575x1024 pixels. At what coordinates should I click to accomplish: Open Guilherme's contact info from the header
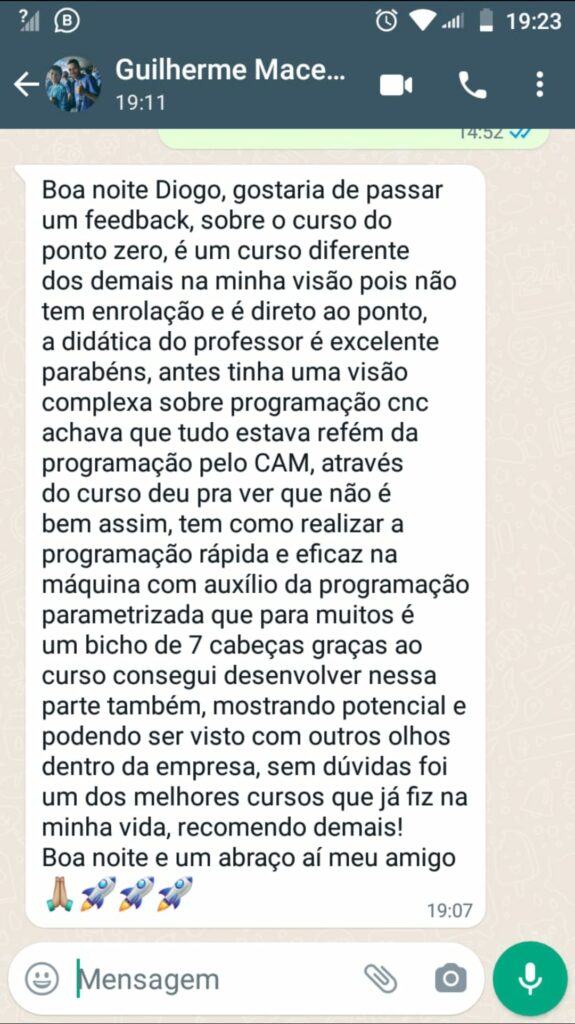click(x=230, y=84)
